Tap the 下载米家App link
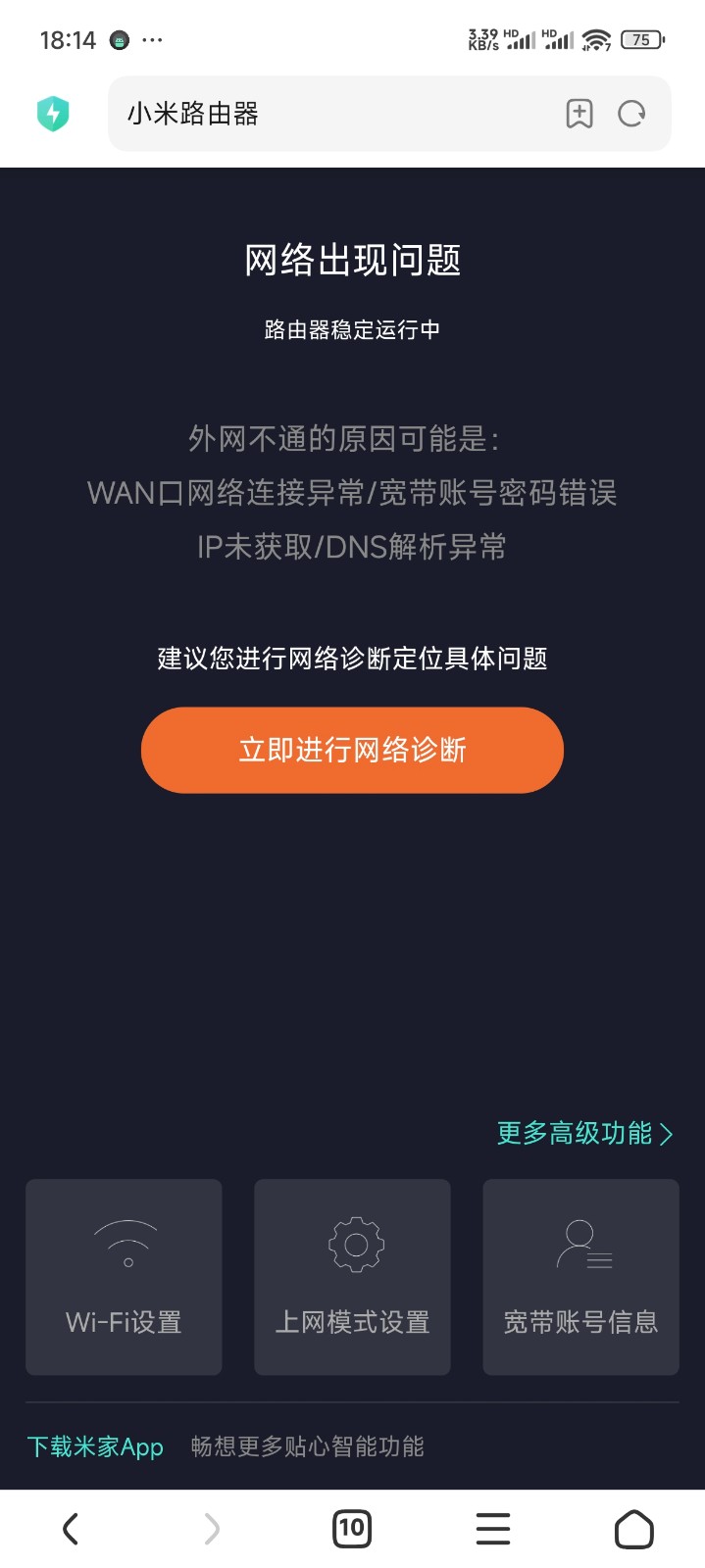 coord(95,1446)
